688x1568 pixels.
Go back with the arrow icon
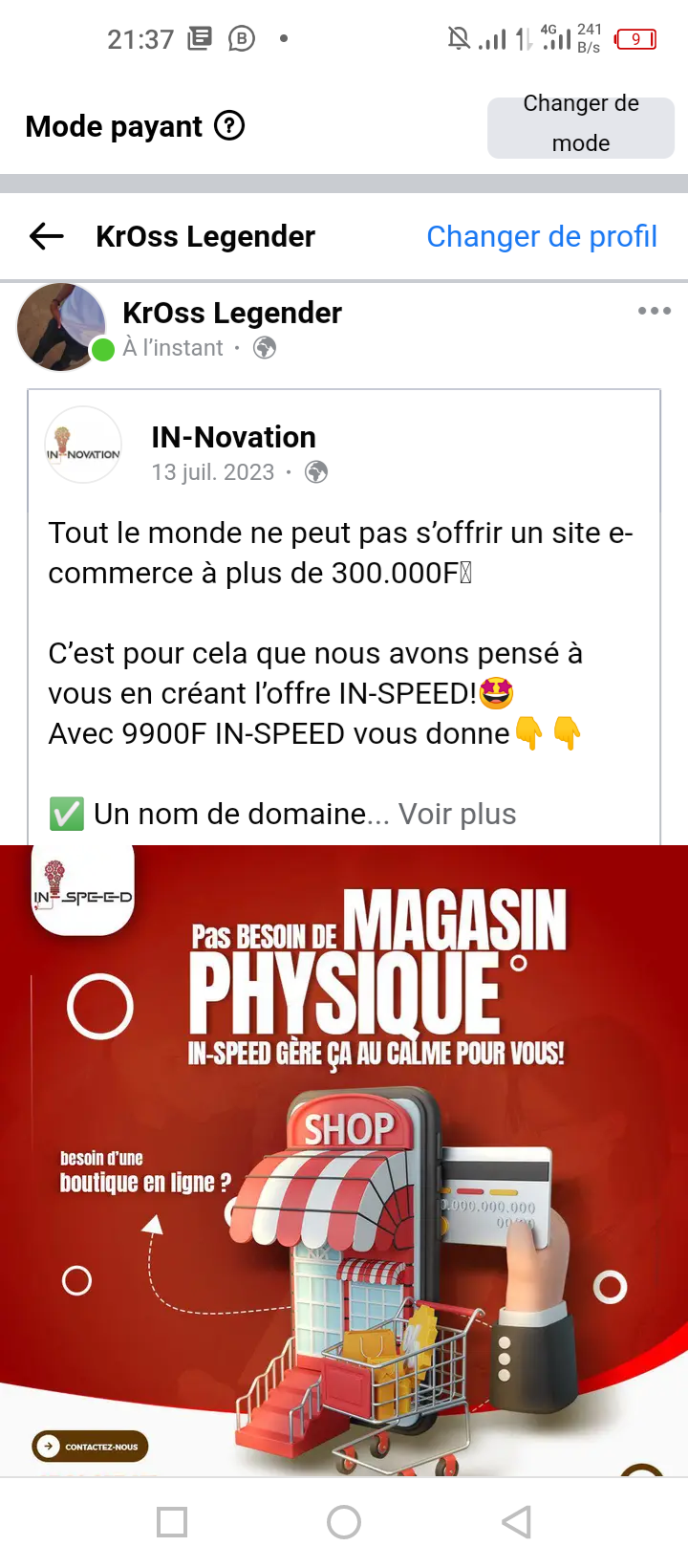coord(47,236)
